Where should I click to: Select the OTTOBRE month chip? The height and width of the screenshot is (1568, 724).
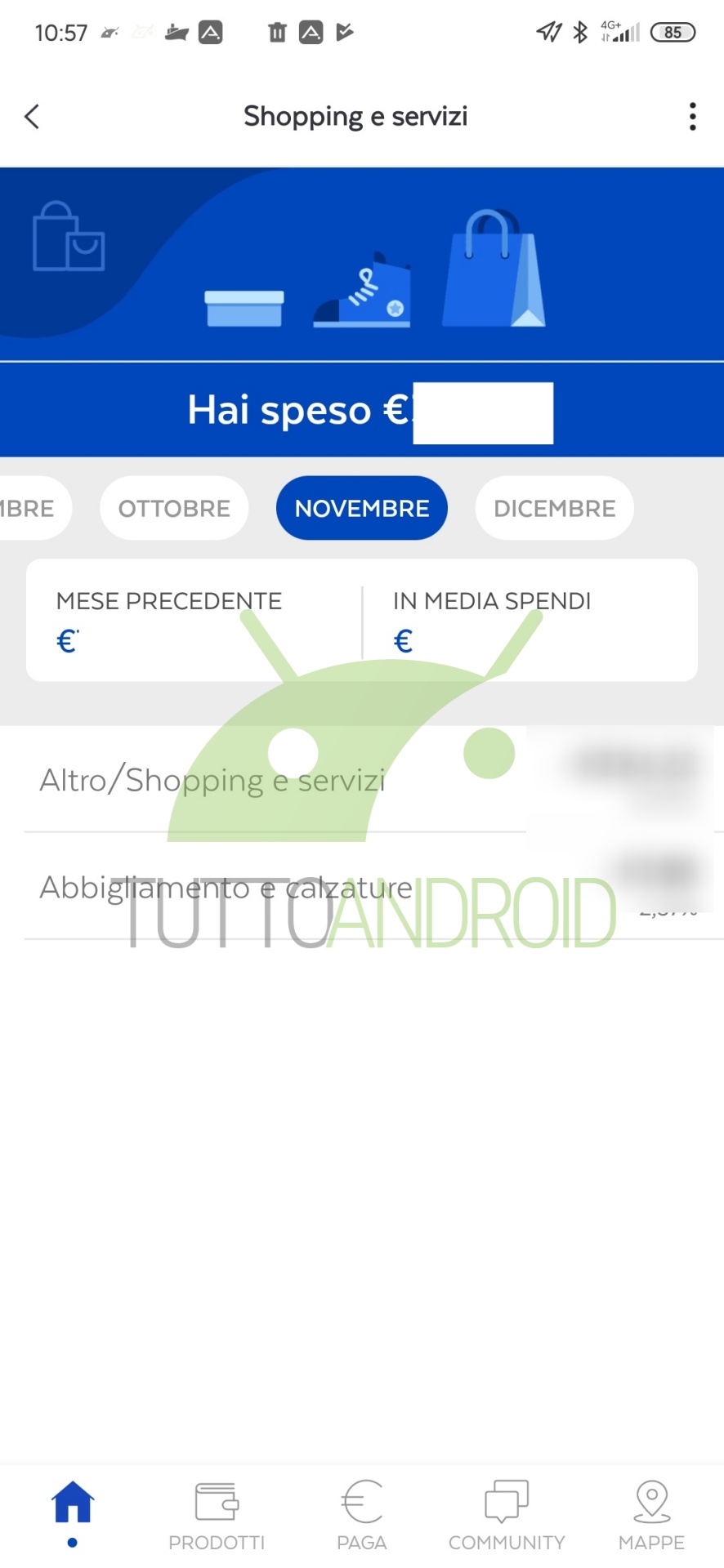pos(174,508)
